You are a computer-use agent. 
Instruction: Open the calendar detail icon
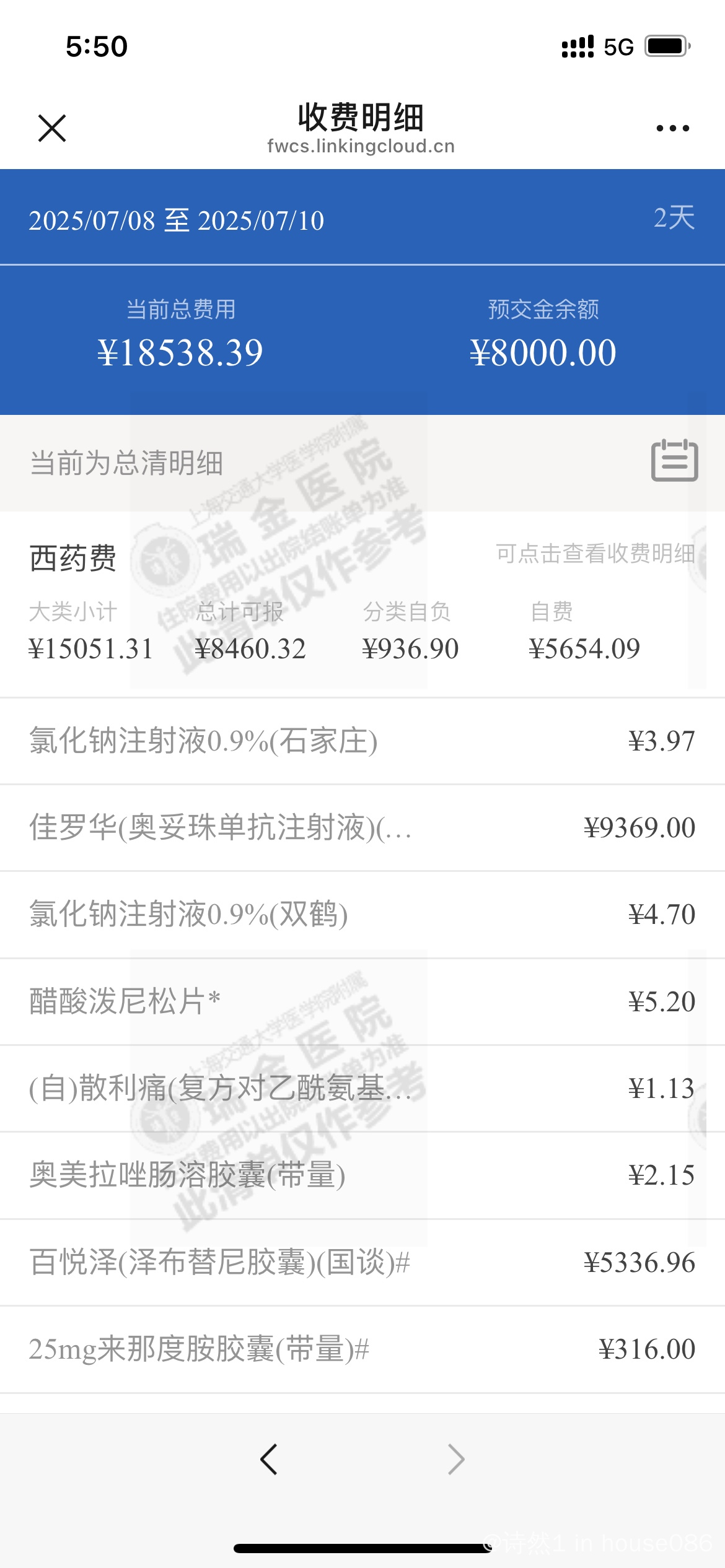click(675, 460)
